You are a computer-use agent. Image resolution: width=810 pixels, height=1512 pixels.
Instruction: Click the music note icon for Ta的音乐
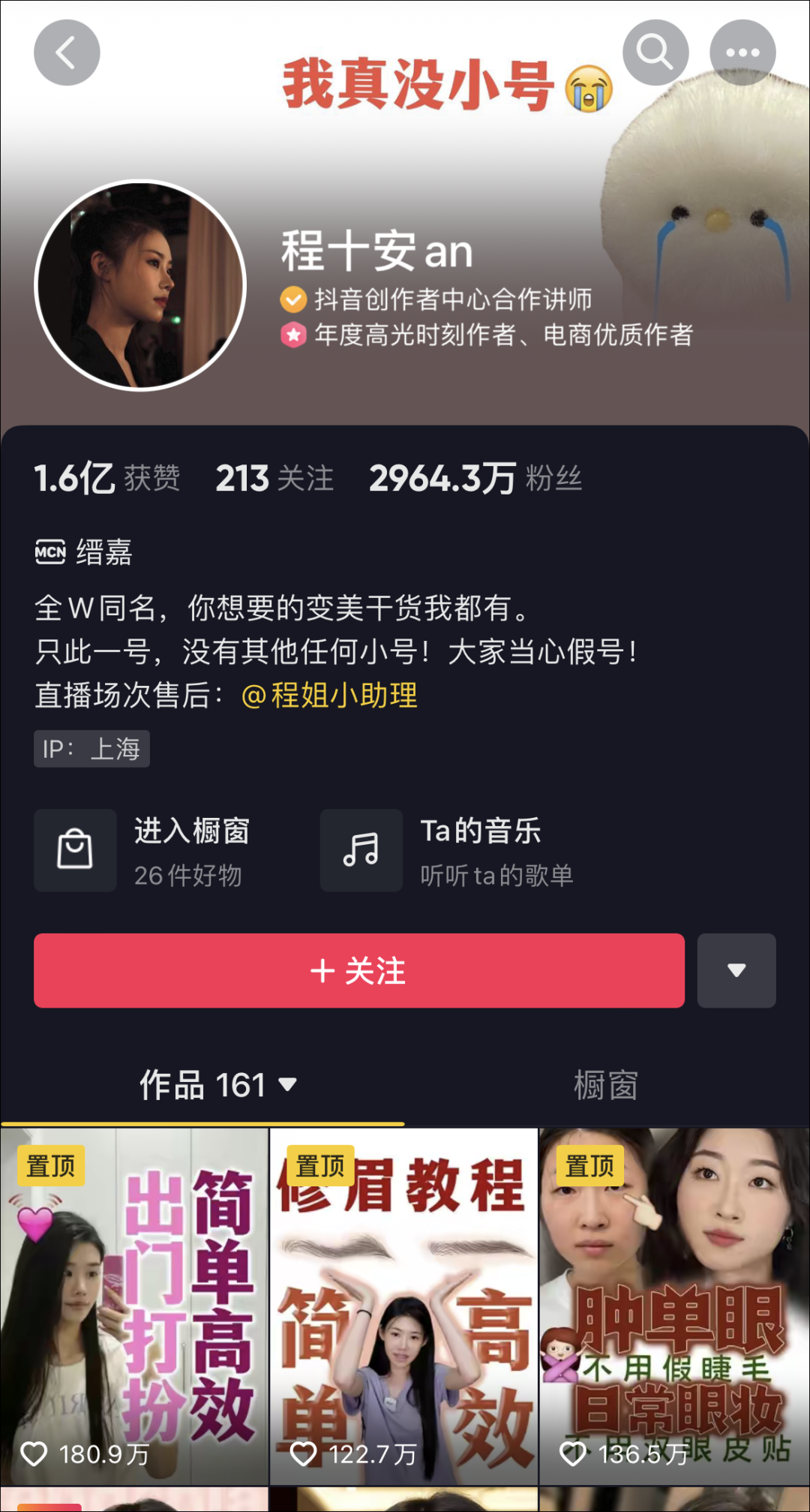pyautogui.click(x=361, y=850)
